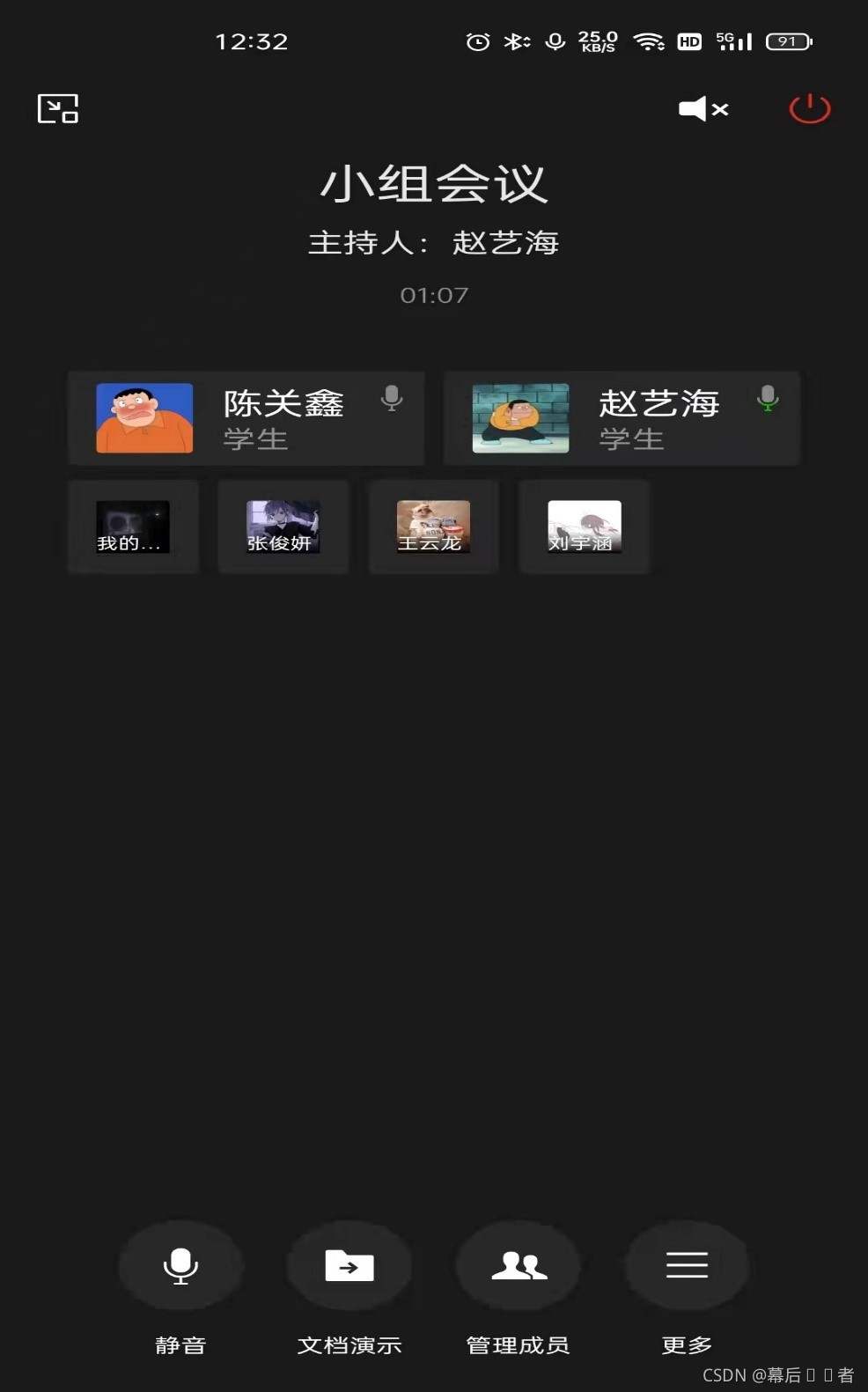Screen dimensions: 868x1392
Task: Select the 张俊妍 participant tile
Action: [x=283, y=527]
